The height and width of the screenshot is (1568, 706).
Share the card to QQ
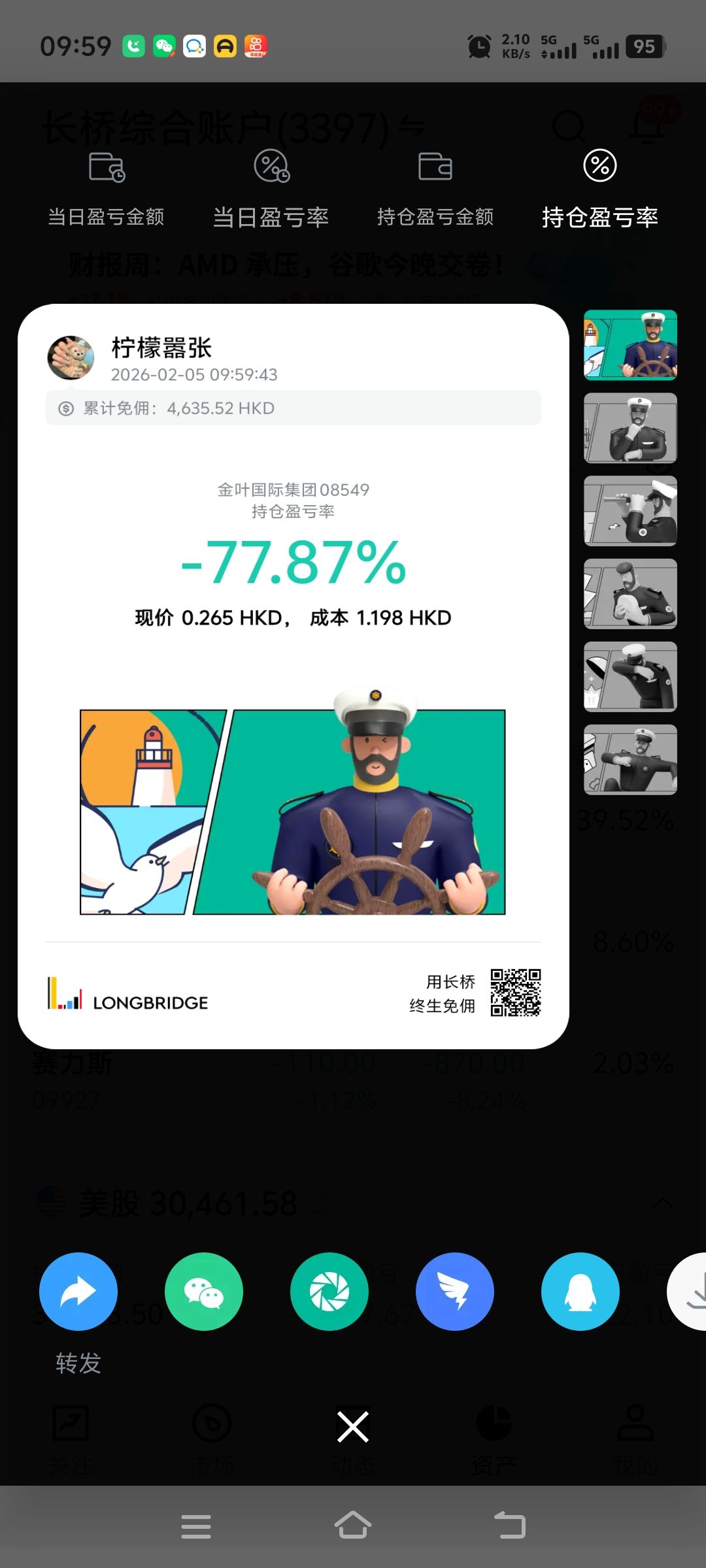coord(580,1292)
